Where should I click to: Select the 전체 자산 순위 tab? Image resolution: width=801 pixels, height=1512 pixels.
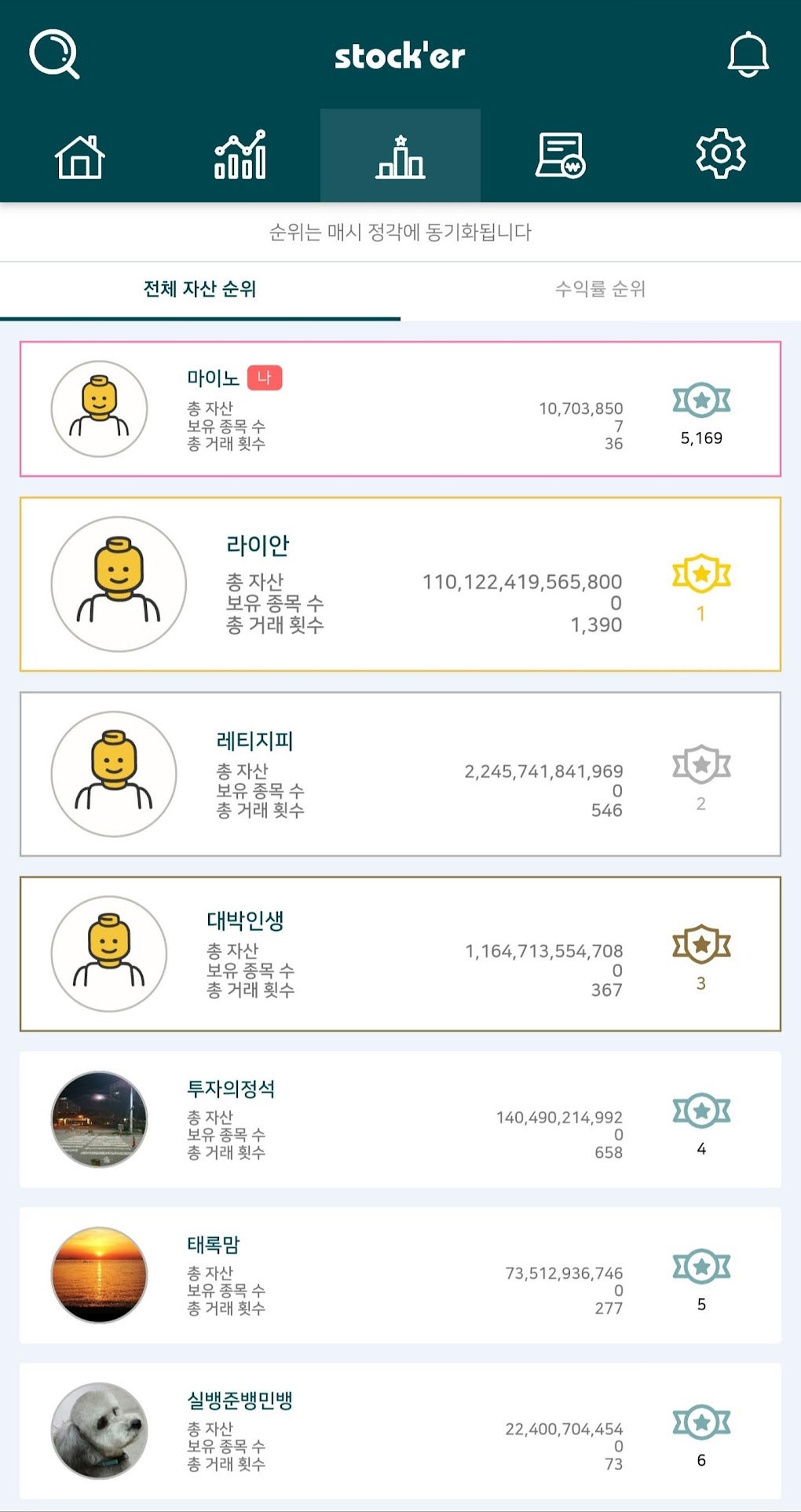click(200, 289)
